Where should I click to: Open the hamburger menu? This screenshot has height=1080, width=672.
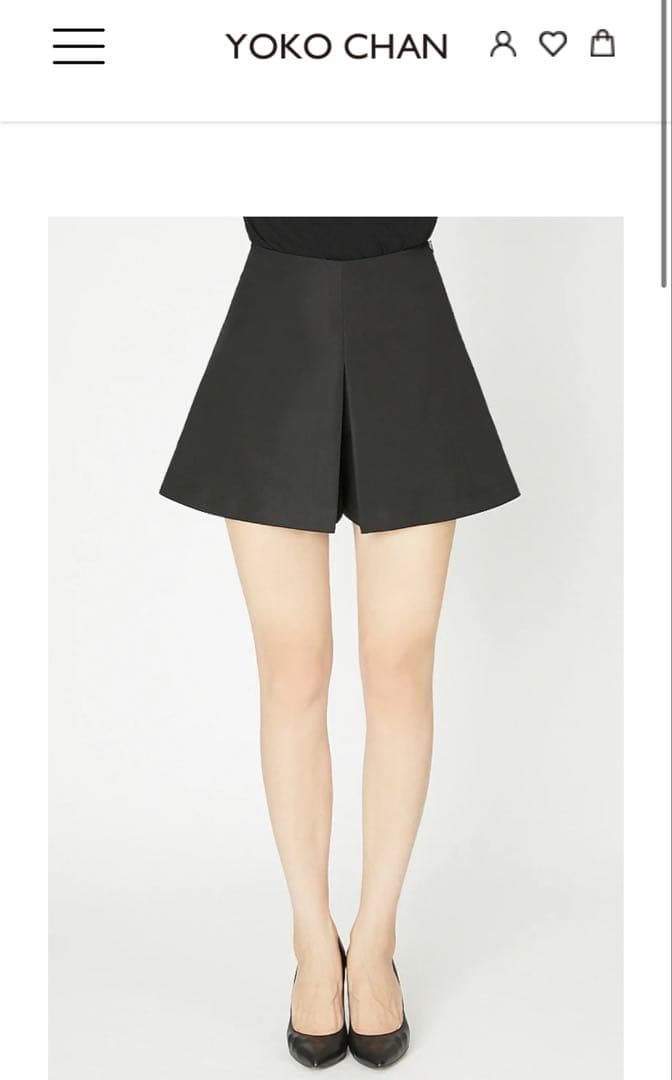[x=79, y=46]
